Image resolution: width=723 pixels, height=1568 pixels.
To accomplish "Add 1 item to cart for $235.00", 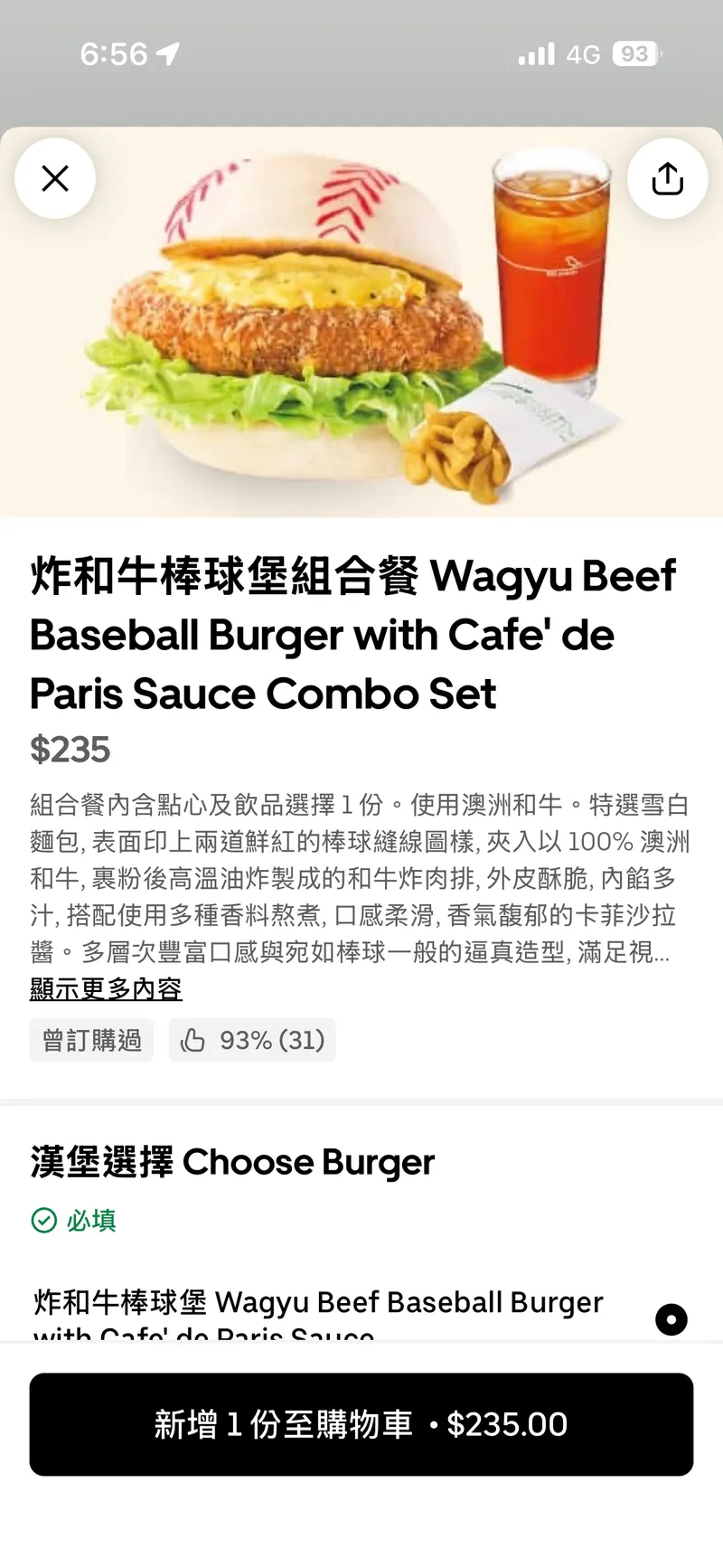I will pos(361,1424).
